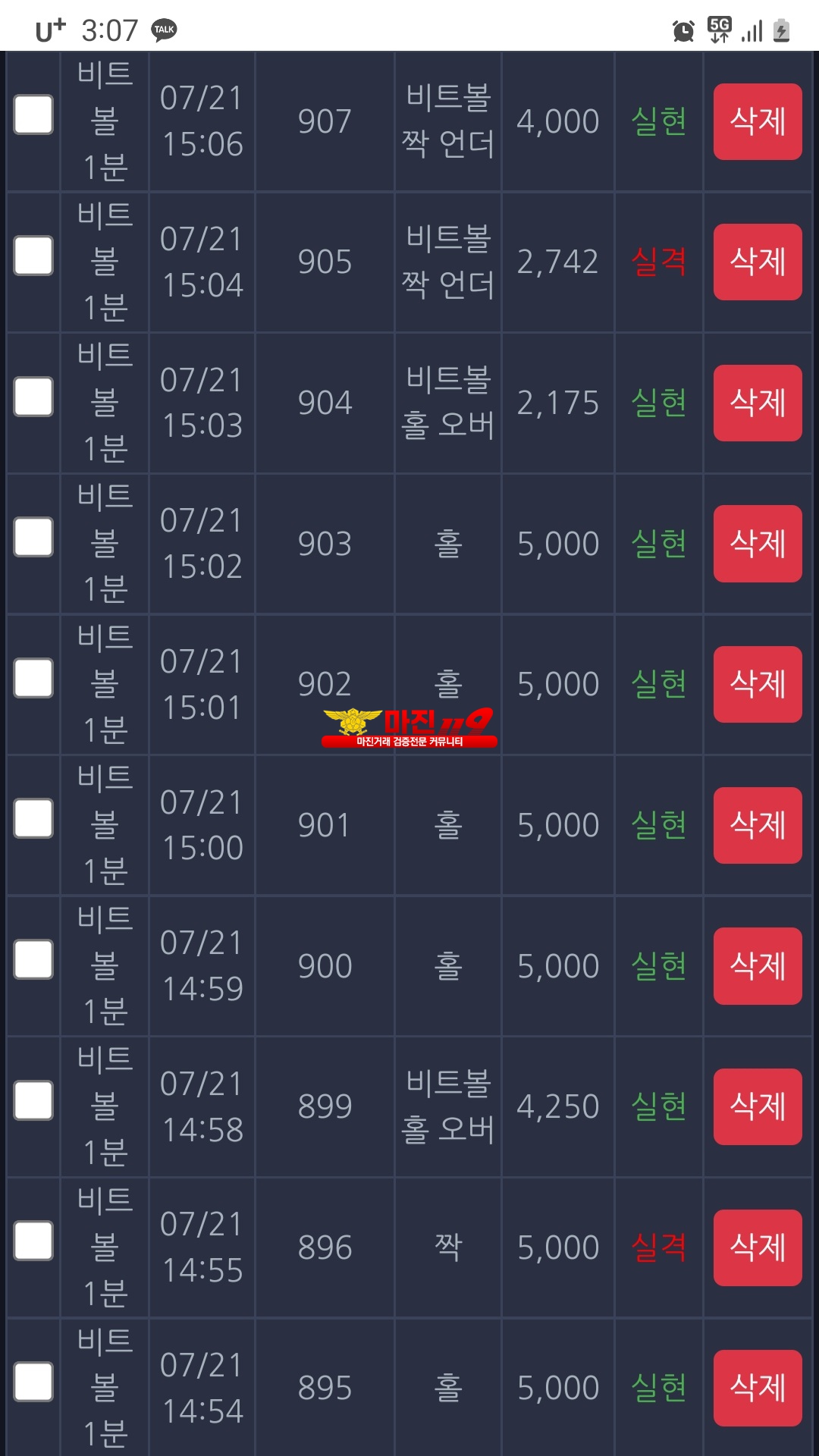Delete the lost bet from round 905
The height and width of the screenshot is (1456, 819).
coord(758,262)
